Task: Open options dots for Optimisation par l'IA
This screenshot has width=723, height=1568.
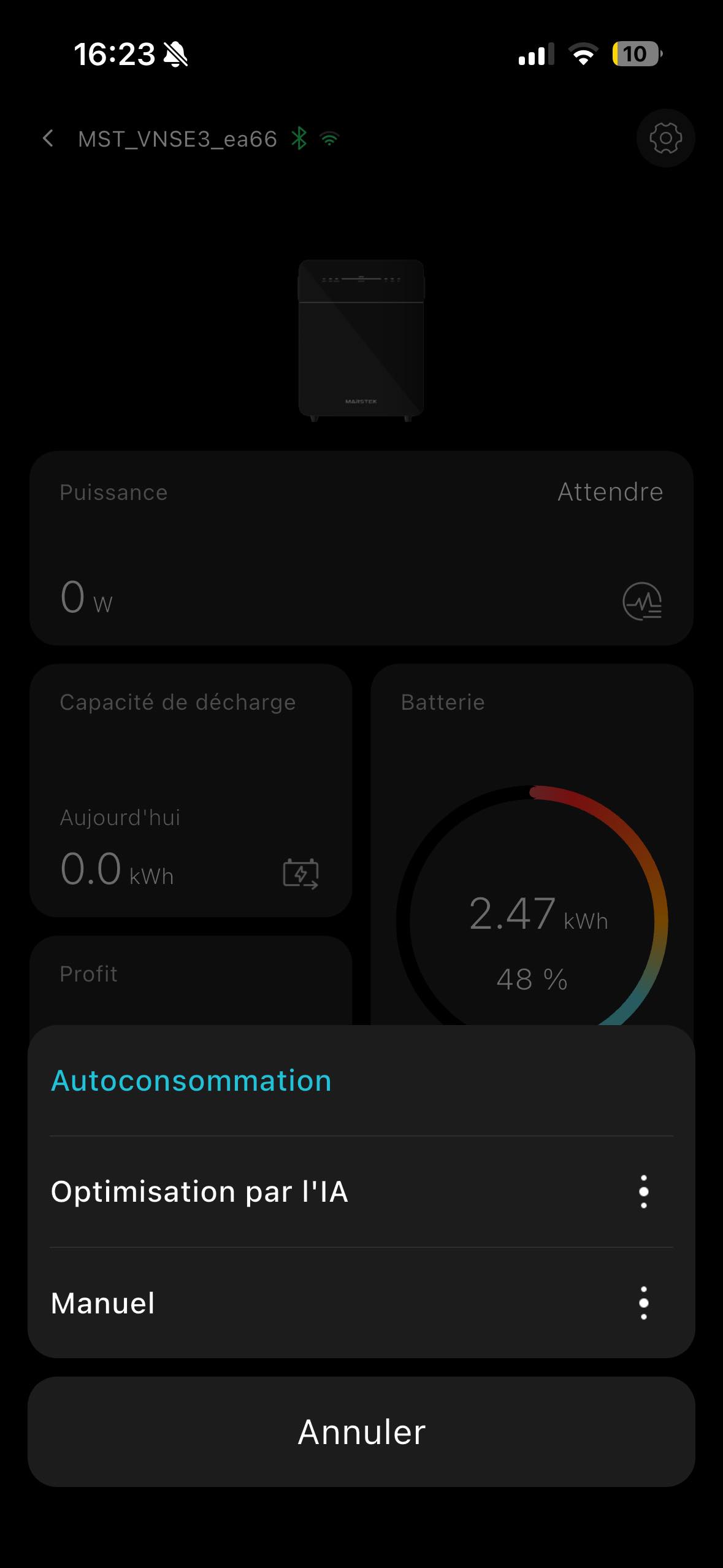Action: coord(643,1192)
